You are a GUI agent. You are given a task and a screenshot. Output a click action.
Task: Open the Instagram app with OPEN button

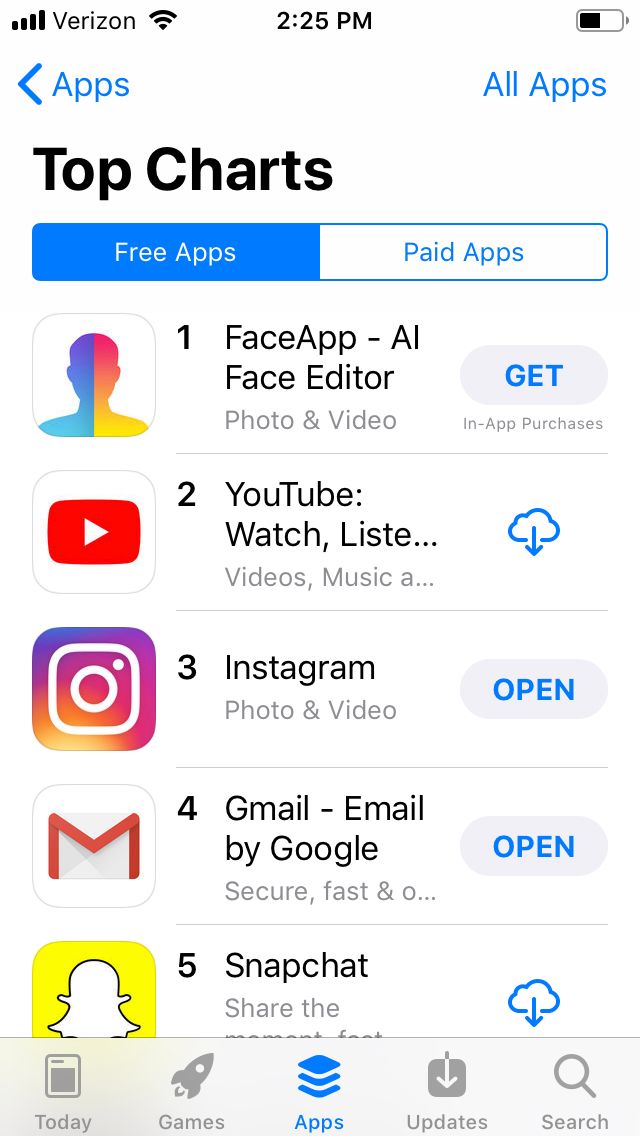(533, 689)
